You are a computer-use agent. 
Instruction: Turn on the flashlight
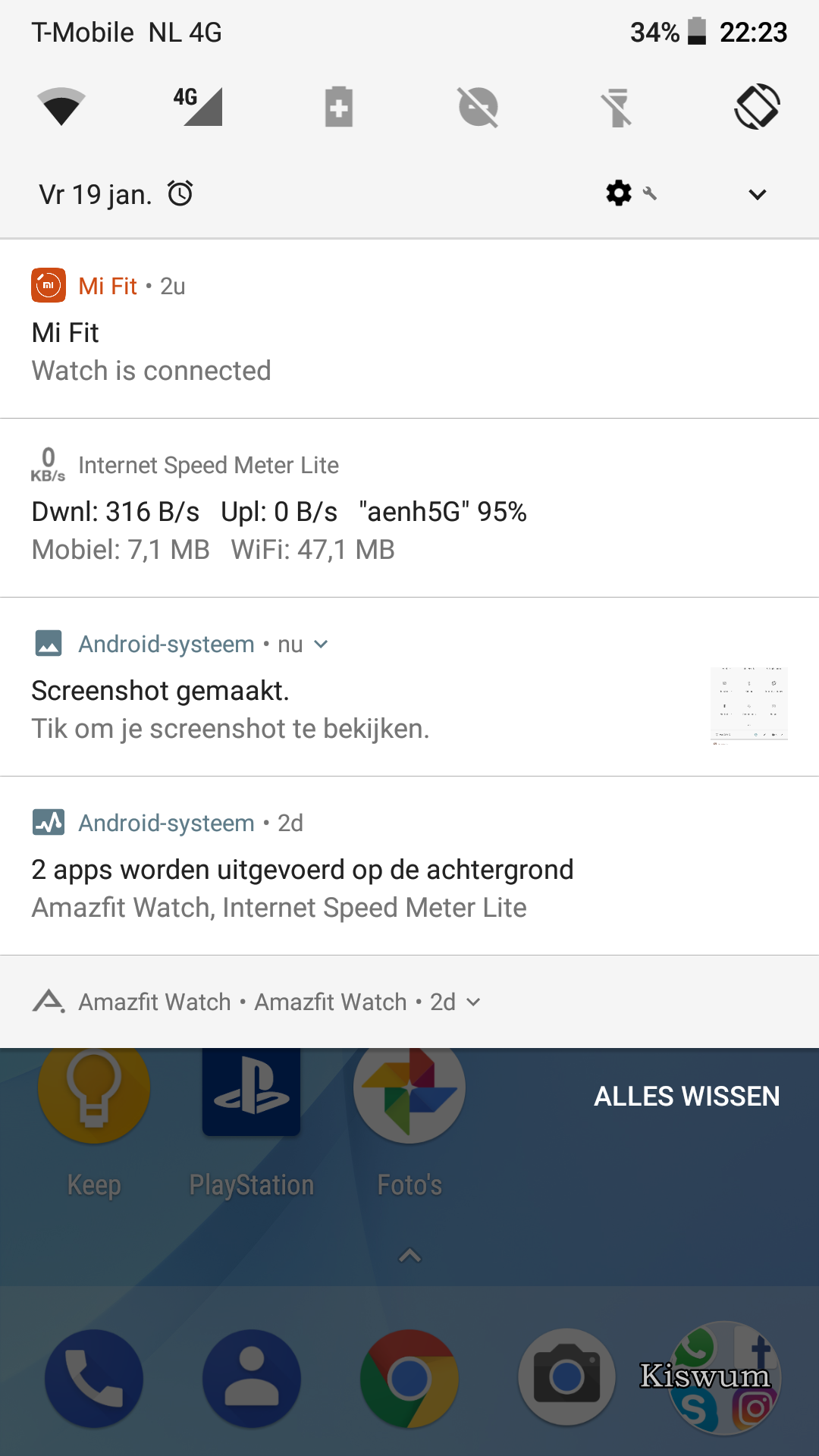click(x=618, y=107)
